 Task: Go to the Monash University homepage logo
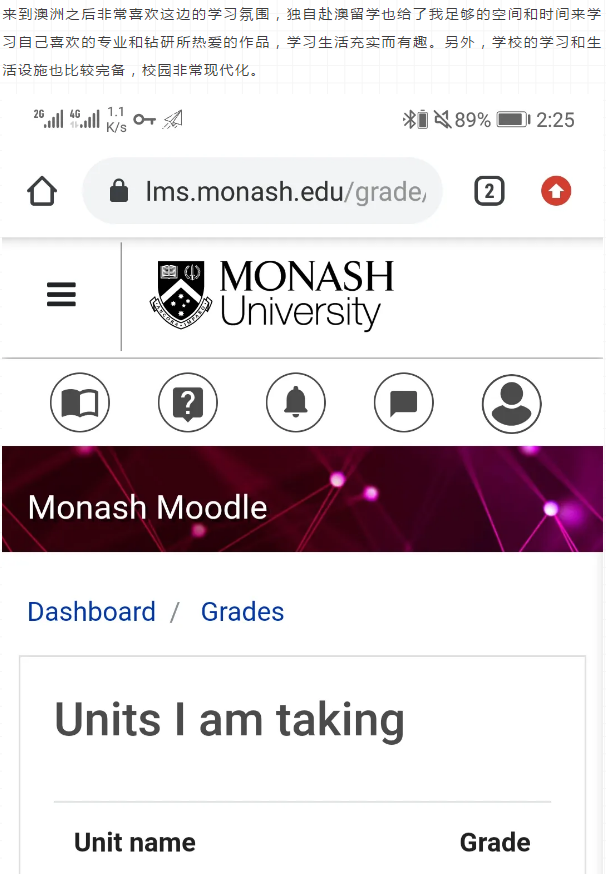pyautogui.click(x=271, y=295)
